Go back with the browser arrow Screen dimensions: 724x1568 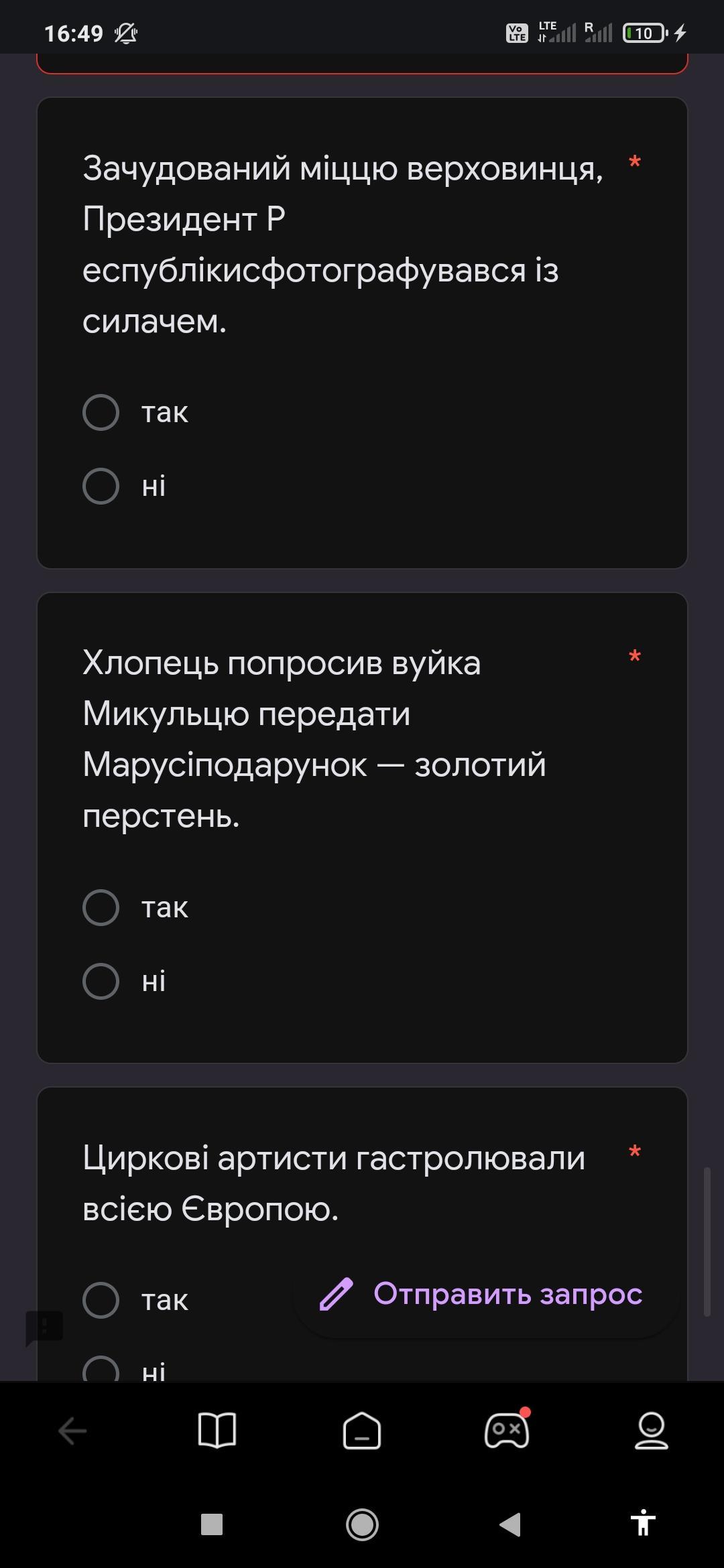72,1431
